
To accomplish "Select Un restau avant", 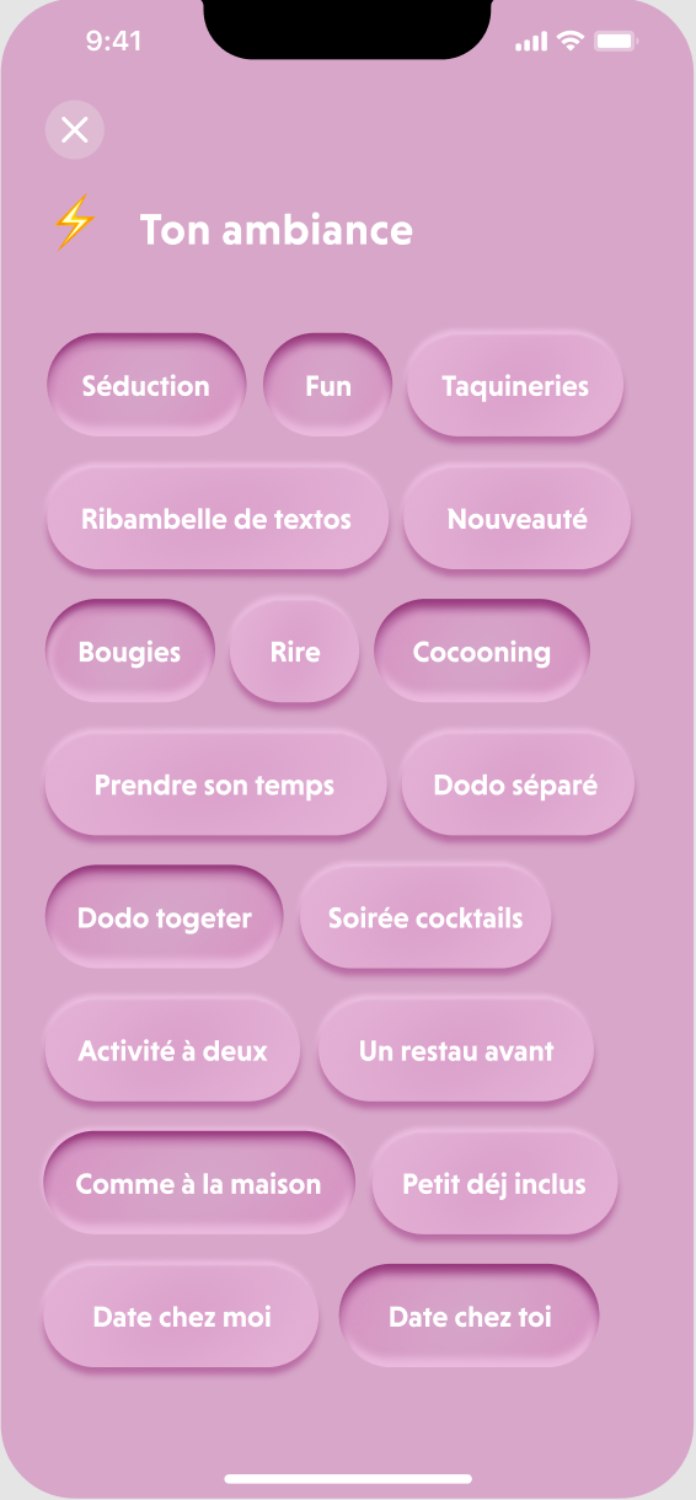I will 456,1051.
